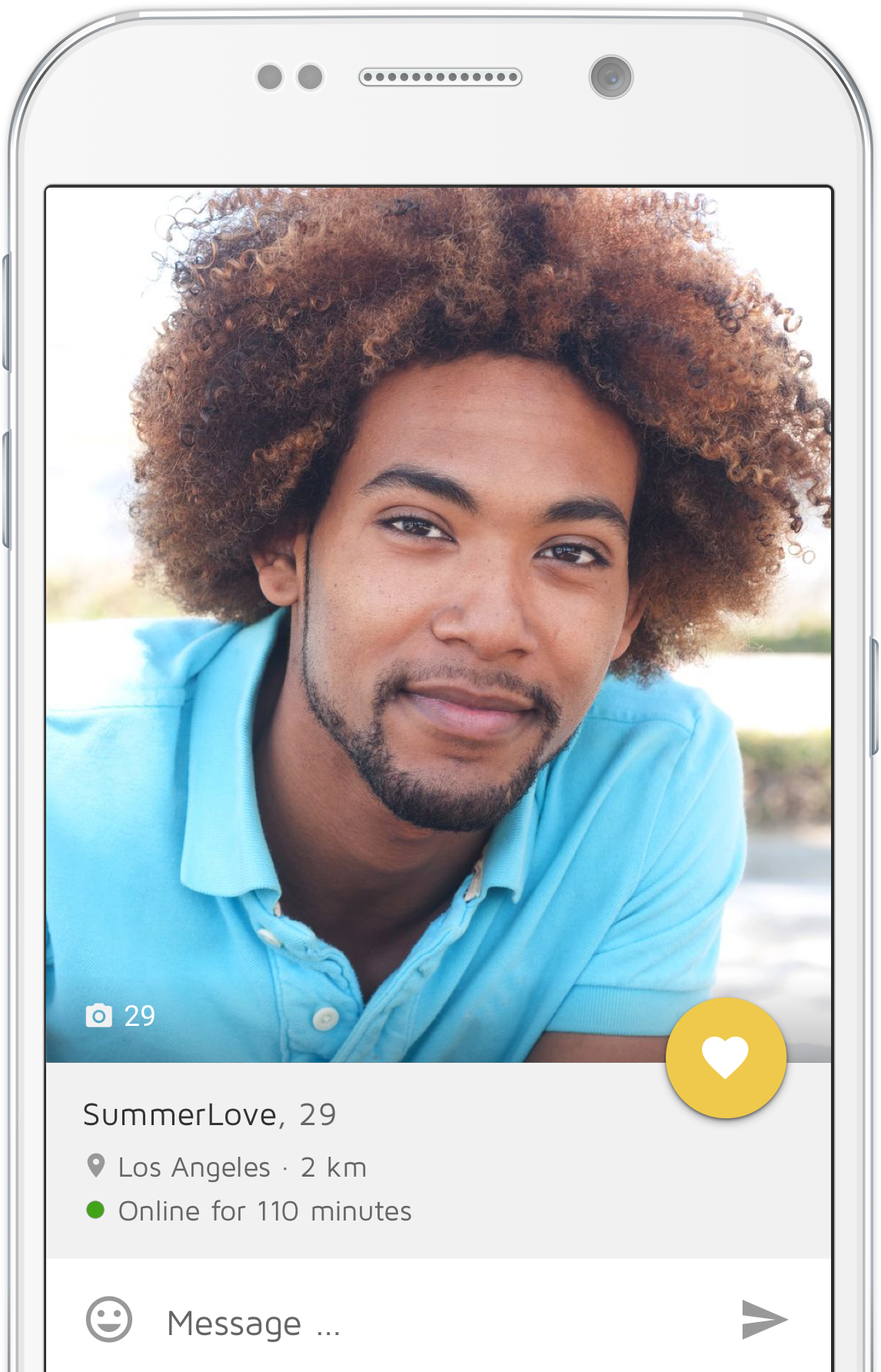This screenshot has height=1372, width=881.
Task: Send the message with the arrow icon
Action: (x=763, y=1319)
